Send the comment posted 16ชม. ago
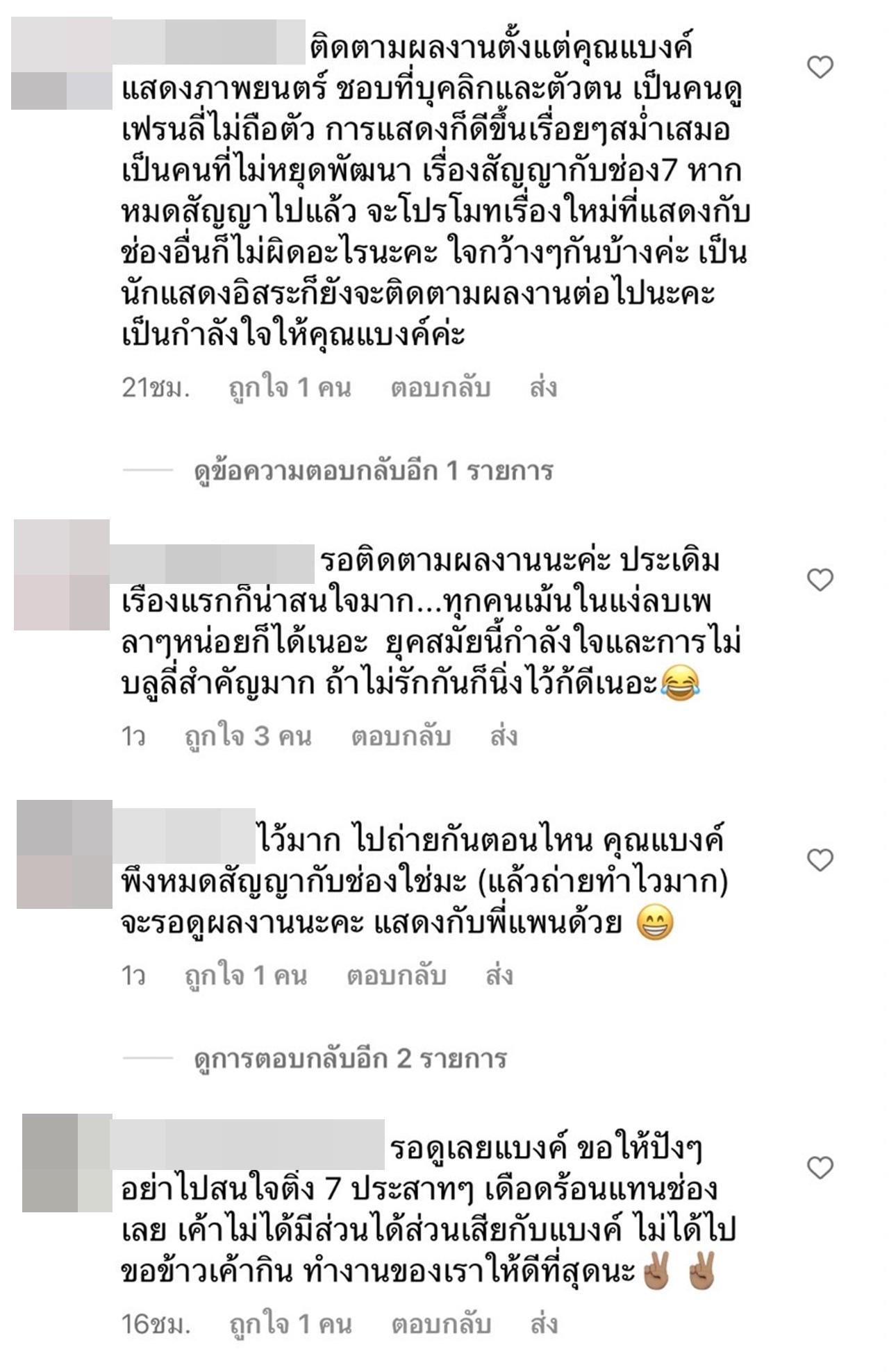Viewport: 889px width, 1372px height. (544, 1325)
